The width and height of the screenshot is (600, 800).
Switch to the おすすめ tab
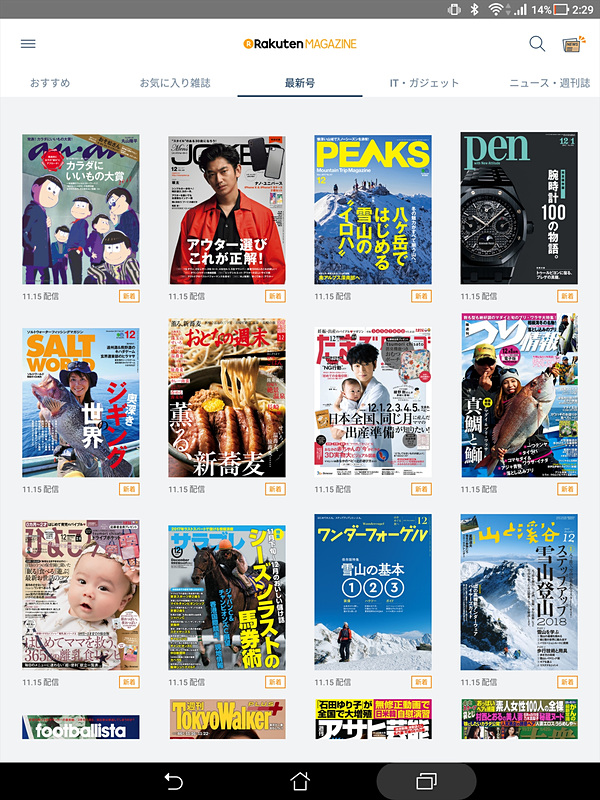(x=50, y=83)
